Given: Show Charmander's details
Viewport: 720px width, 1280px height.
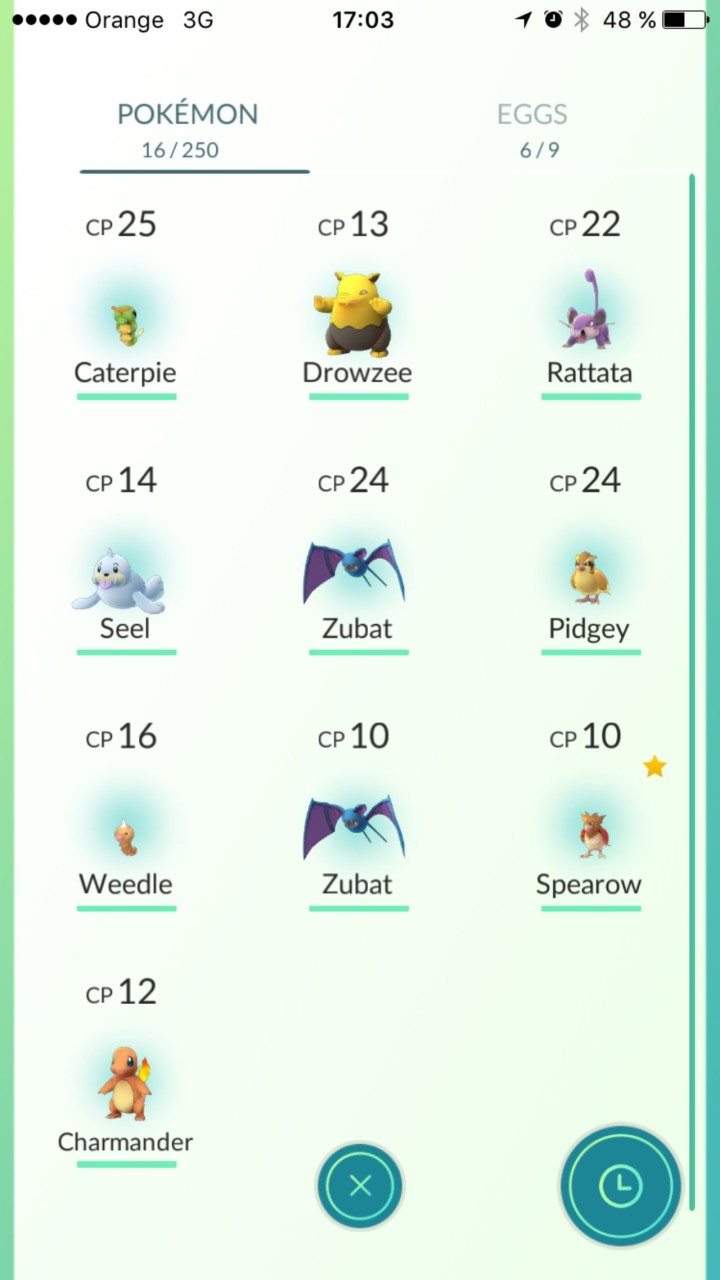Looking at the screenshot, I should click(x=125, y=1087).
